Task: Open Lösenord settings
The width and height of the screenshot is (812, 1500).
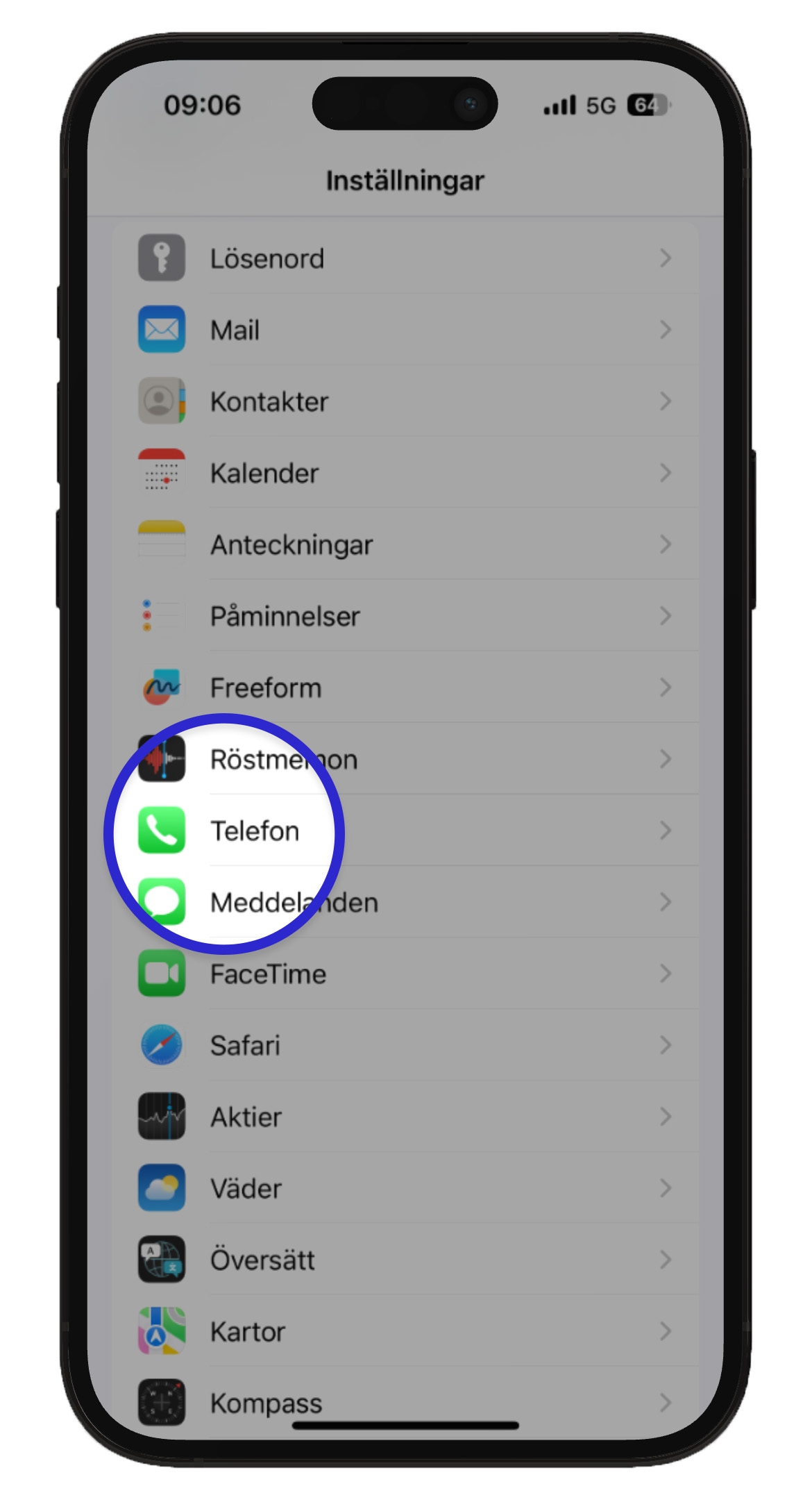Action: click(x=405, y=258)
